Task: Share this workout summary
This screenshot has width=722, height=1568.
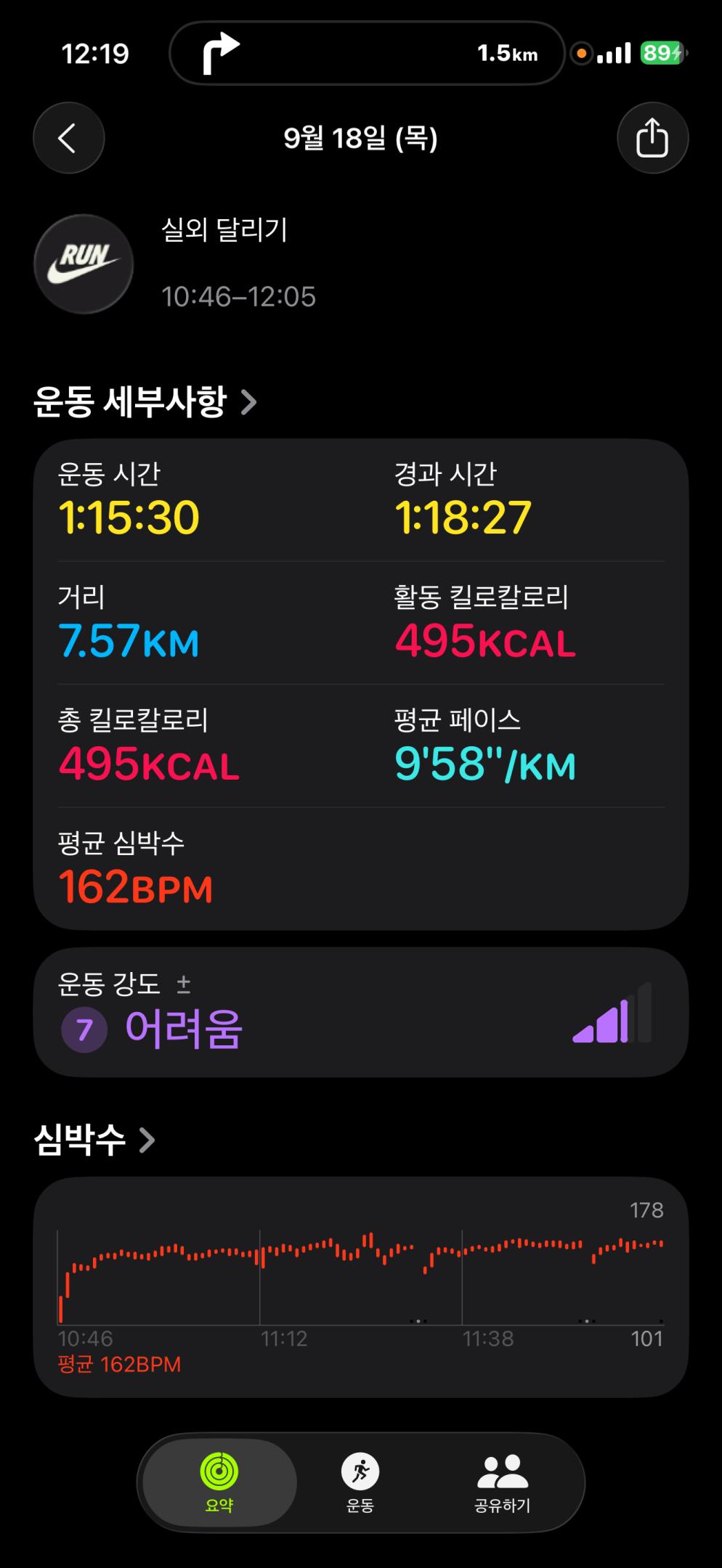Action: point(652,138)
